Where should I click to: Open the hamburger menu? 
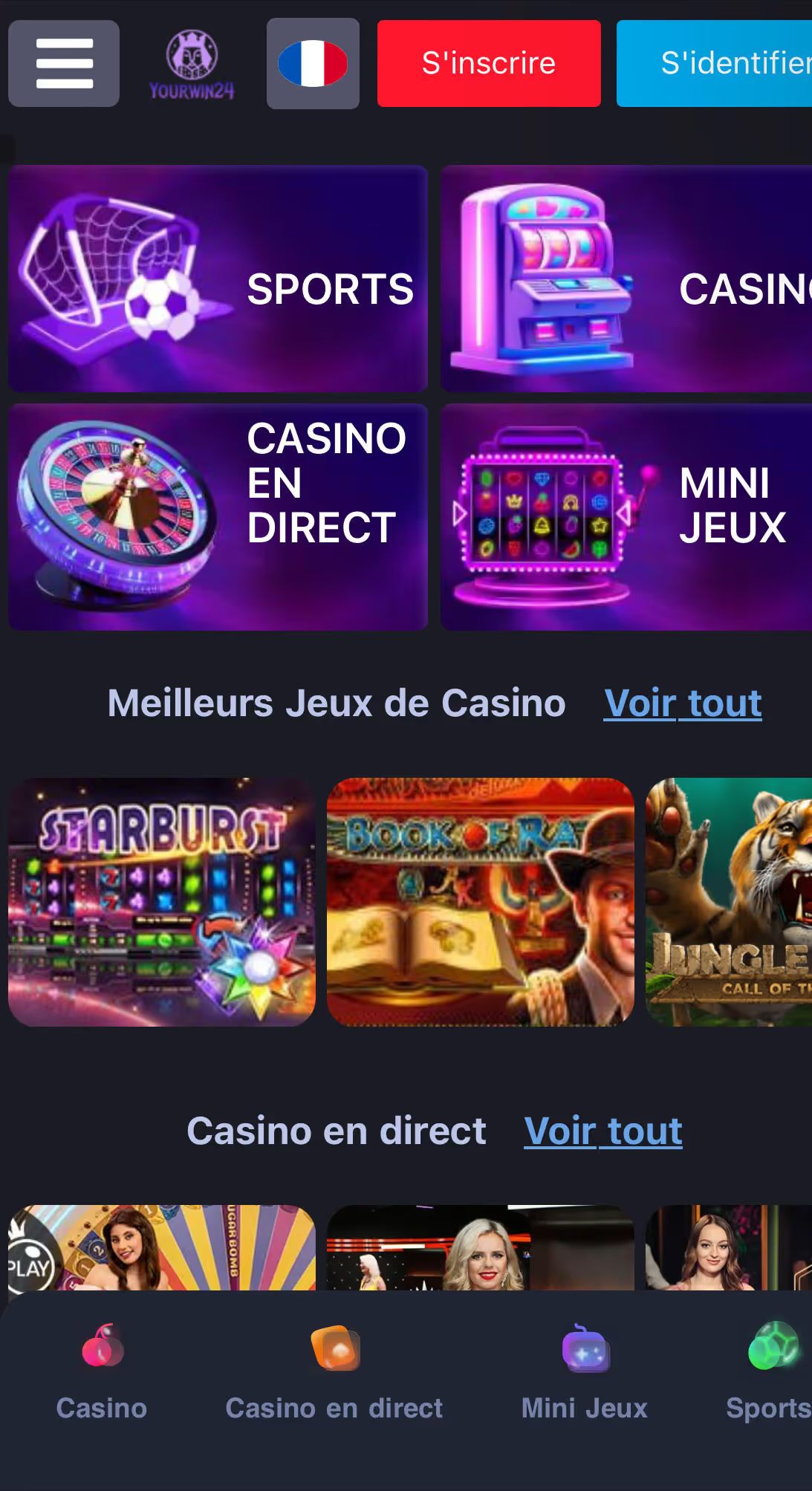pyautogui.click(x=64, y=63)
